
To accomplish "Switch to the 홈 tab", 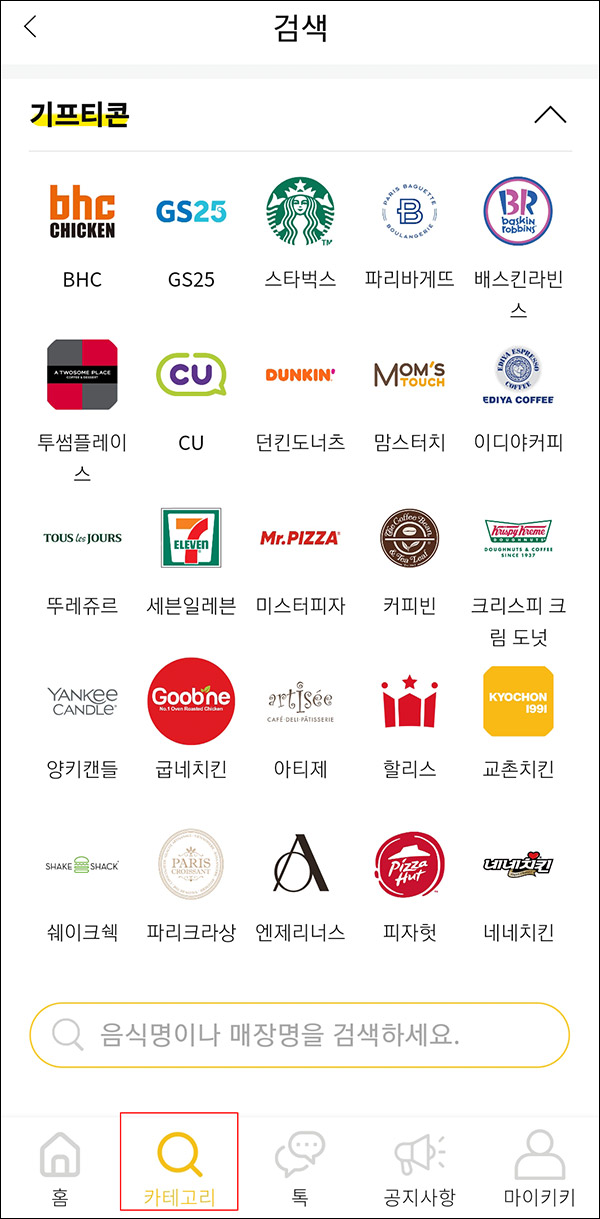I will pyautogui.click(x=61, y=1167).
